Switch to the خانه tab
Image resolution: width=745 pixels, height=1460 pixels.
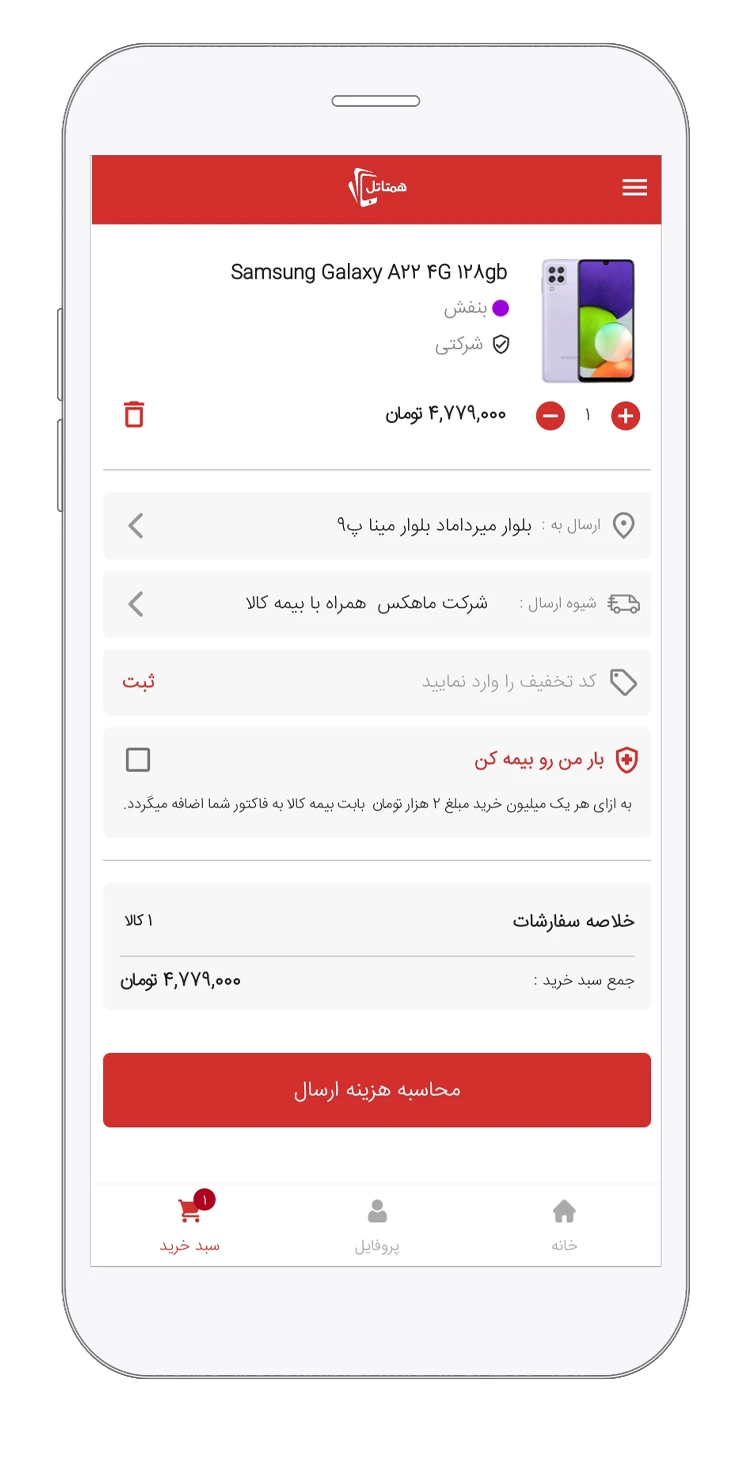tap(564, 1225)
